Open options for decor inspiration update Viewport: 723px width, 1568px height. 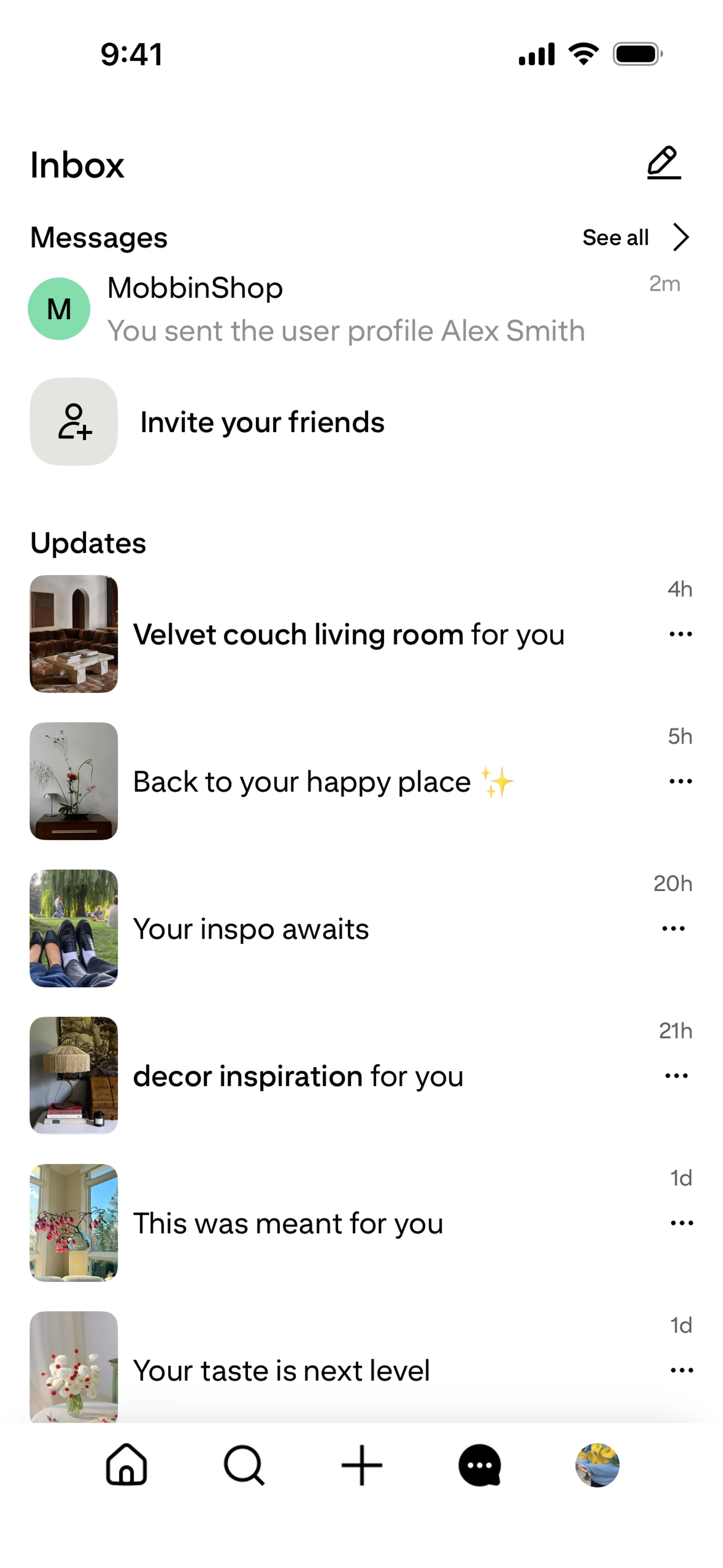[676, 1076]
